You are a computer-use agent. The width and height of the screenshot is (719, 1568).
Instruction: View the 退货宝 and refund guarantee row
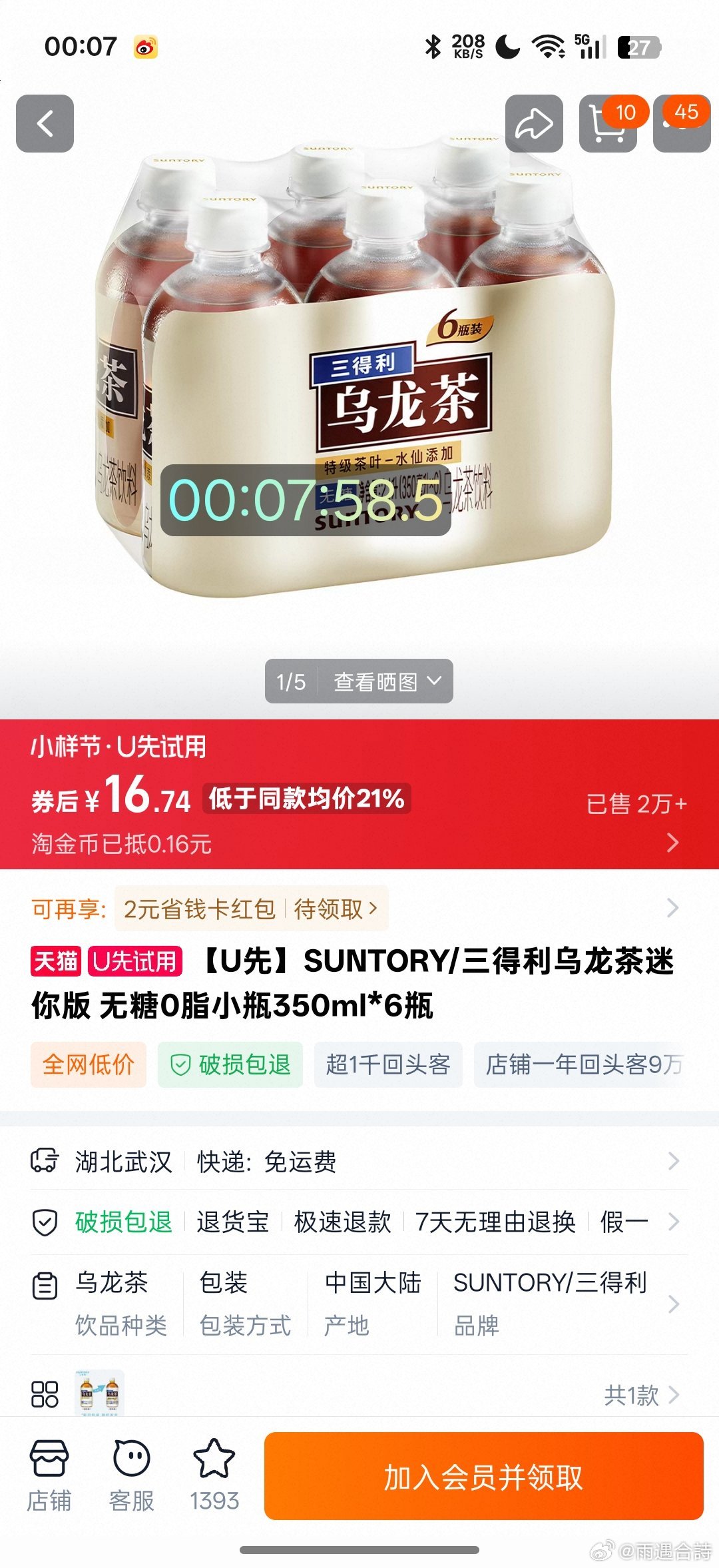(x=359, y=1222)
